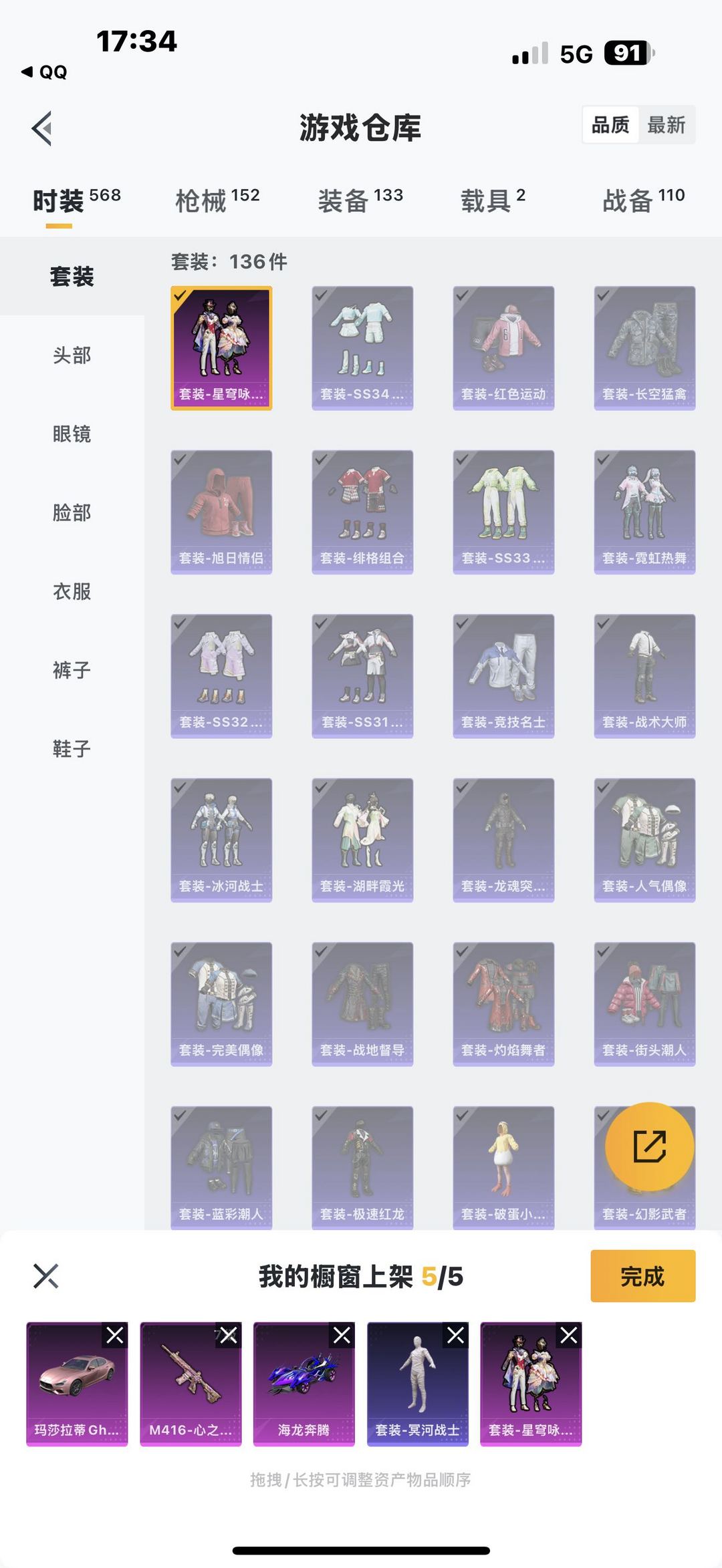Close the 我的橱窗上架 panel
Image resolution: width=722 pixels, height=1568 pixels.
[x=46, y=1276]
